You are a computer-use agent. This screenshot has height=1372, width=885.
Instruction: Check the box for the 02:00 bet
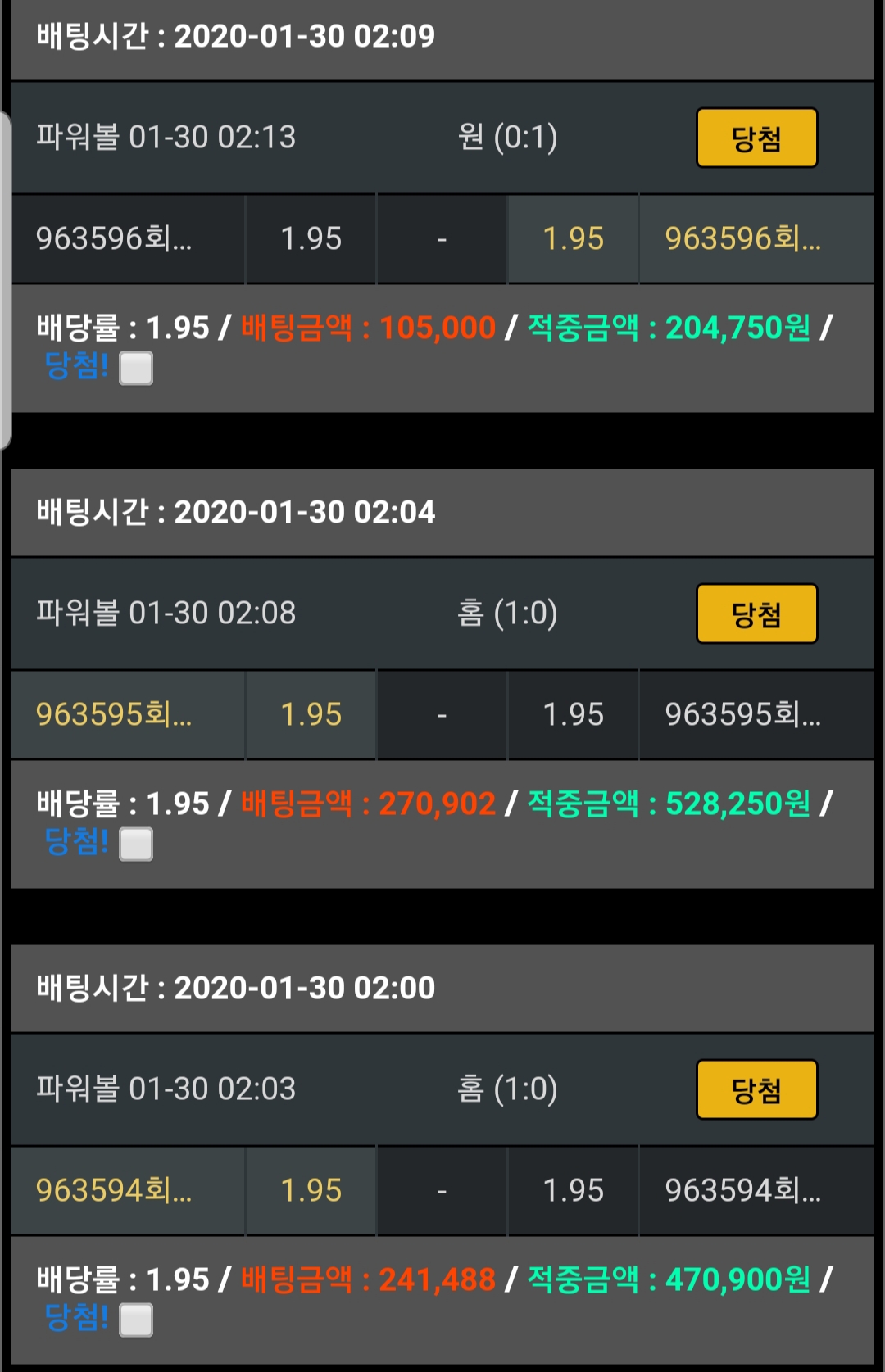tap(136, 1320)
